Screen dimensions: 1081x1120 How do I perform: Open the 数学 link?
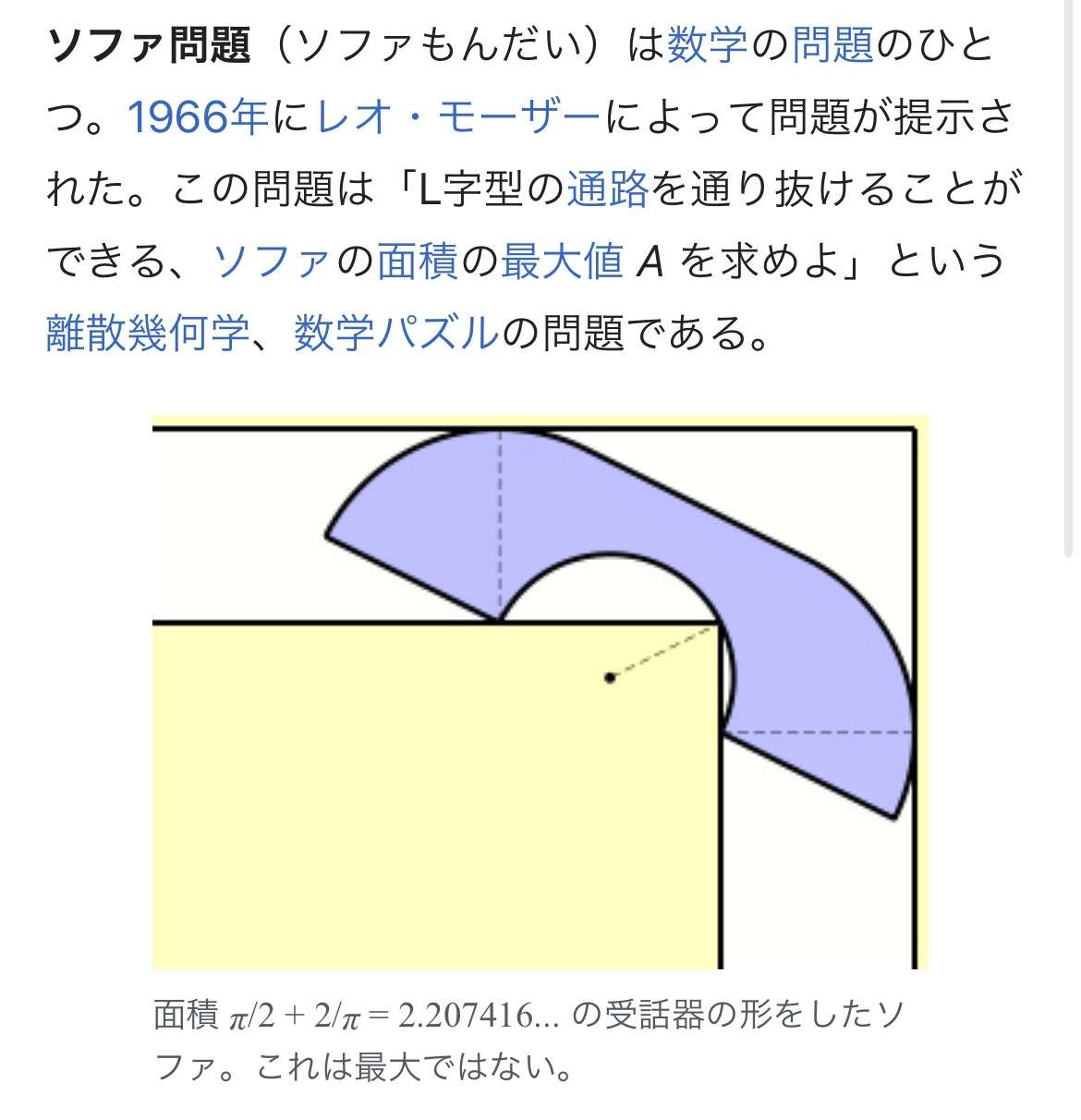tap(707, 45)
